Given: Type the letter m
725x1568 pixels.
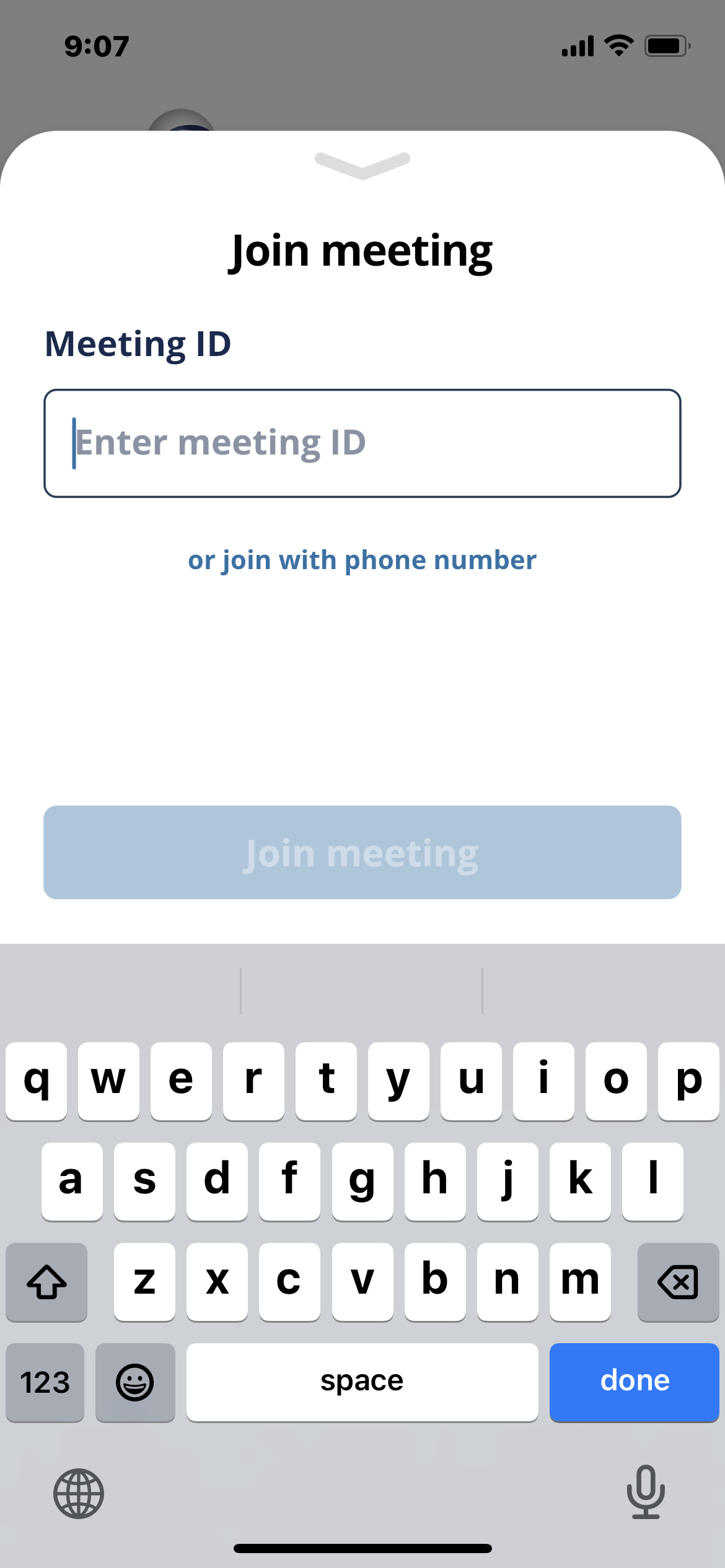Looking at the screenshot, I should click(580, 1283).
